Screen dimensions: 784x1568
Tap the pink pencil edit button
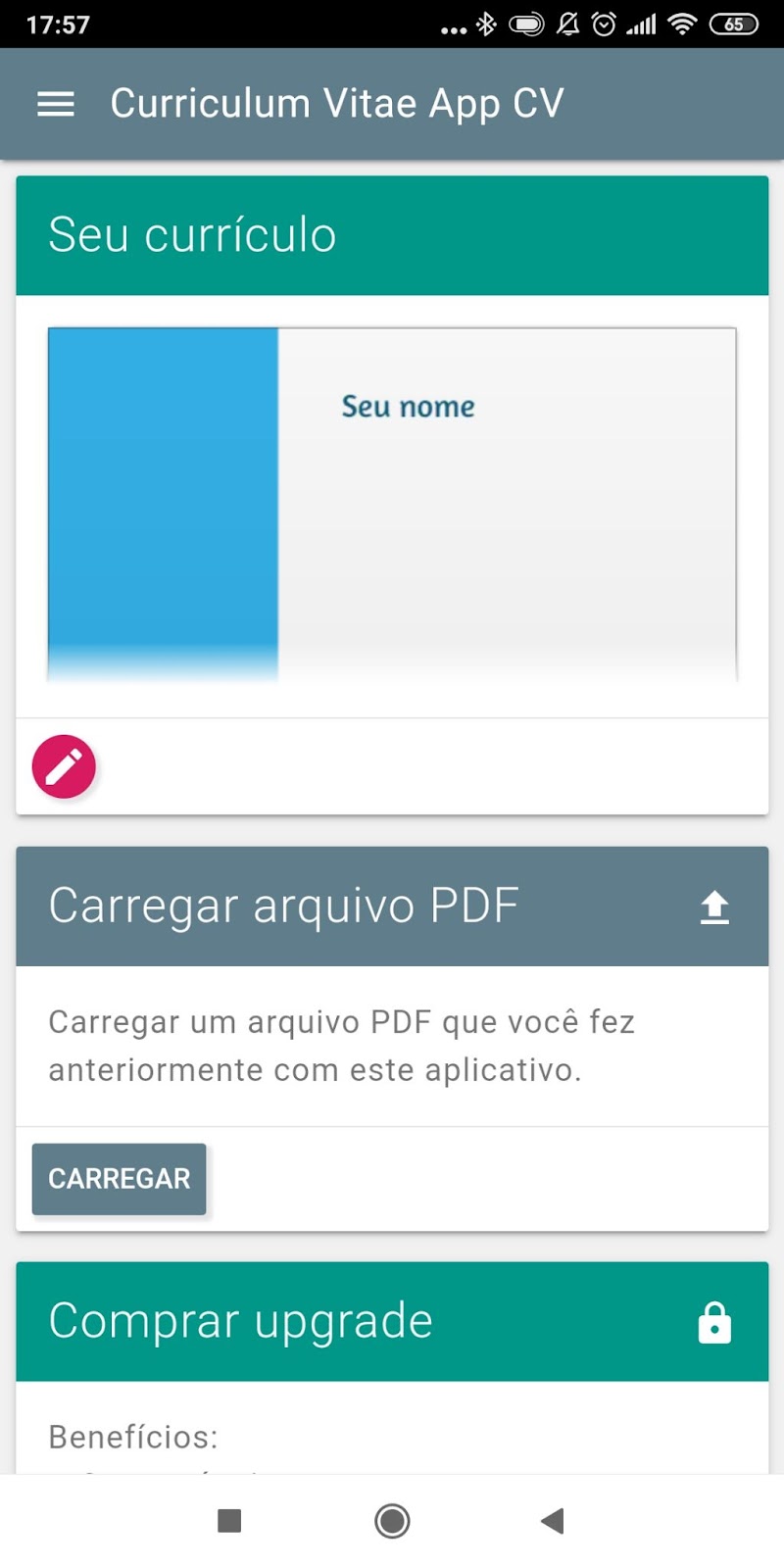(x=64, y=765)
